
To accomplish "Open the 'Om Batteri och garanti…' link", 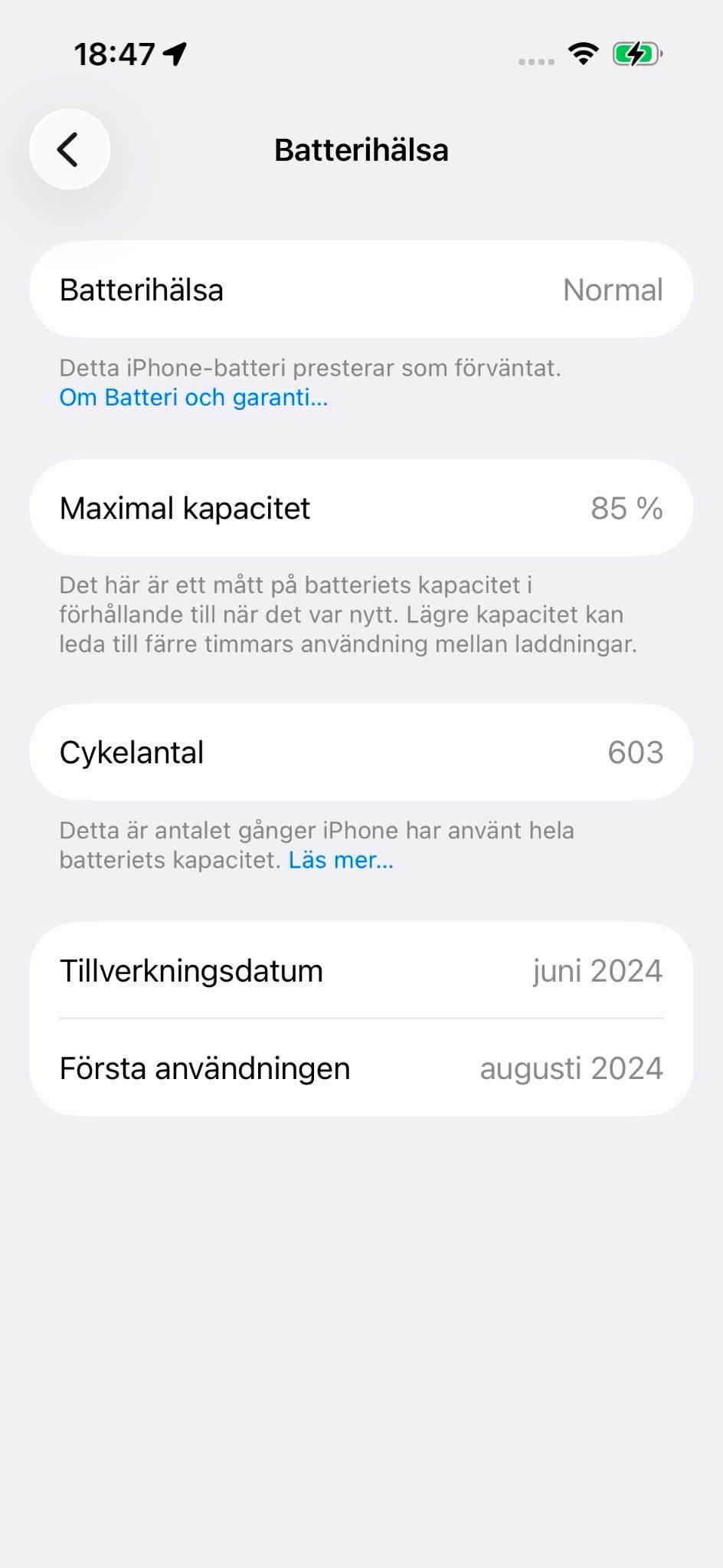I will click(194, 398).
